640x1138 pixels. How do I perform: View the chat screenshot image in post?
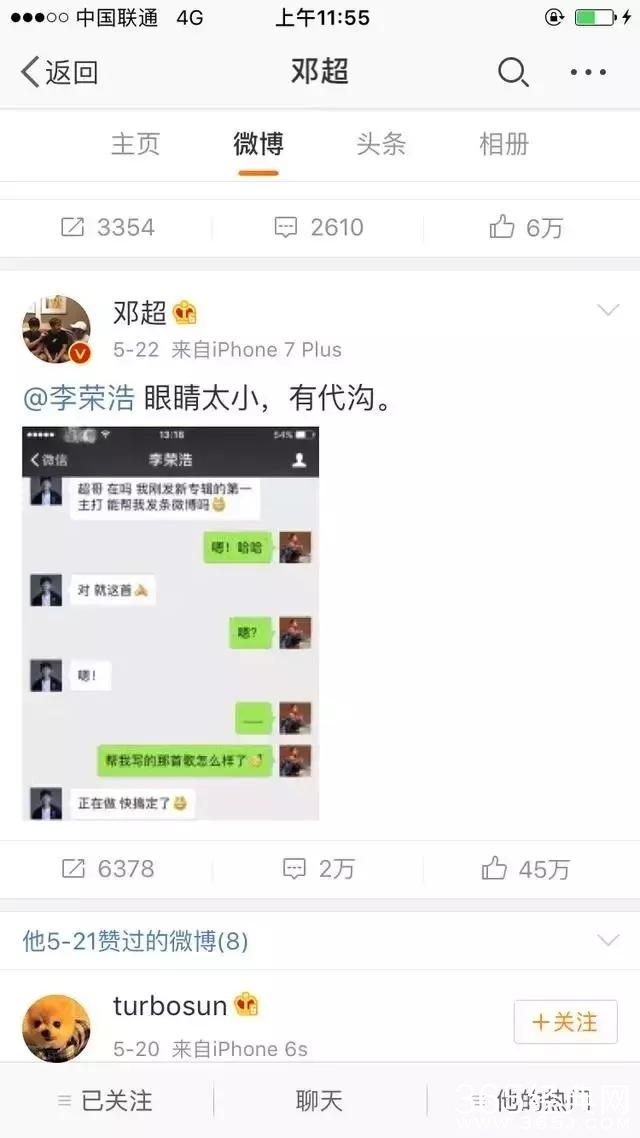pyautogui.click(x=170, y=623)
